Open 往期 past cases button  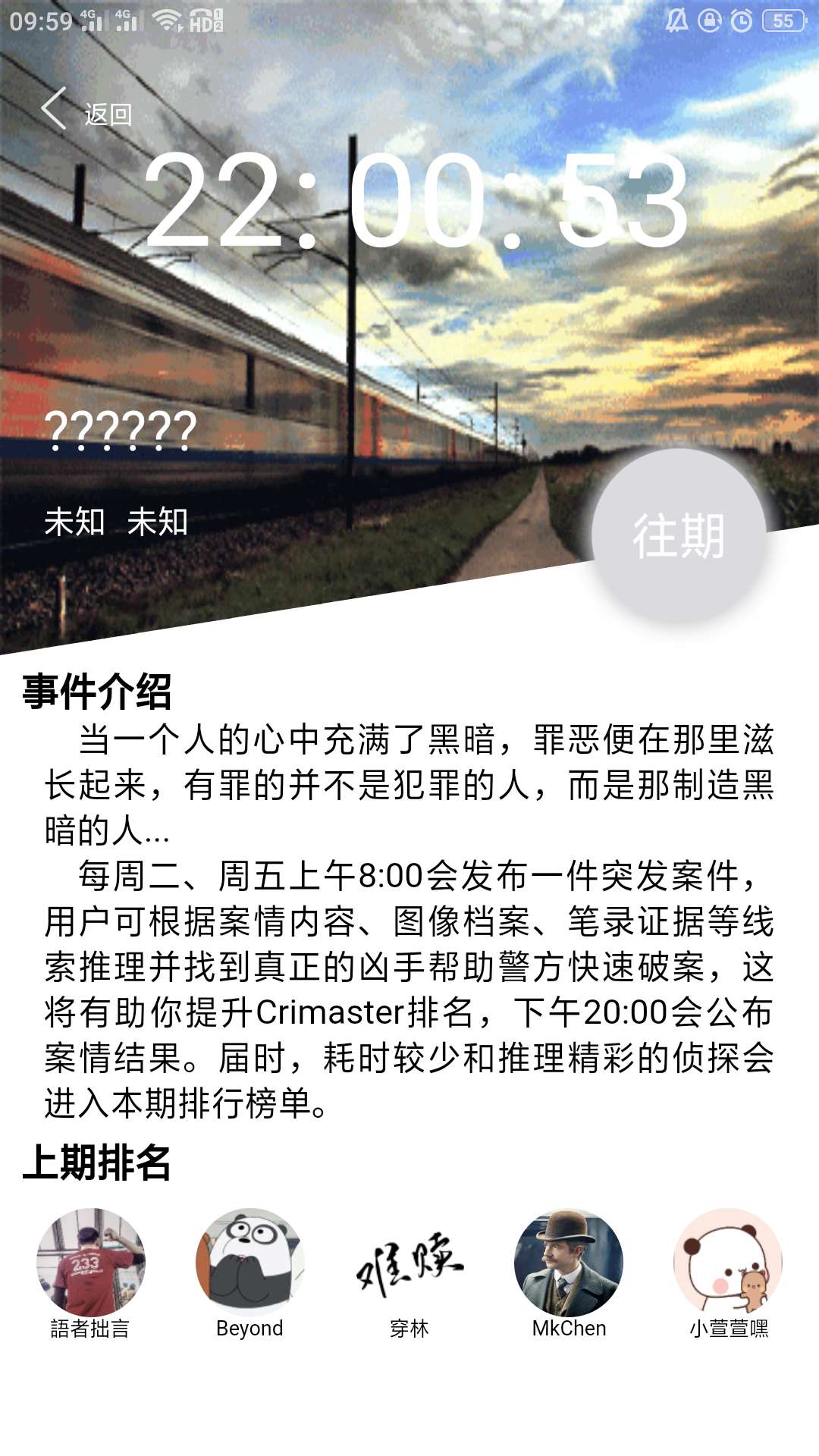(679, 535)
